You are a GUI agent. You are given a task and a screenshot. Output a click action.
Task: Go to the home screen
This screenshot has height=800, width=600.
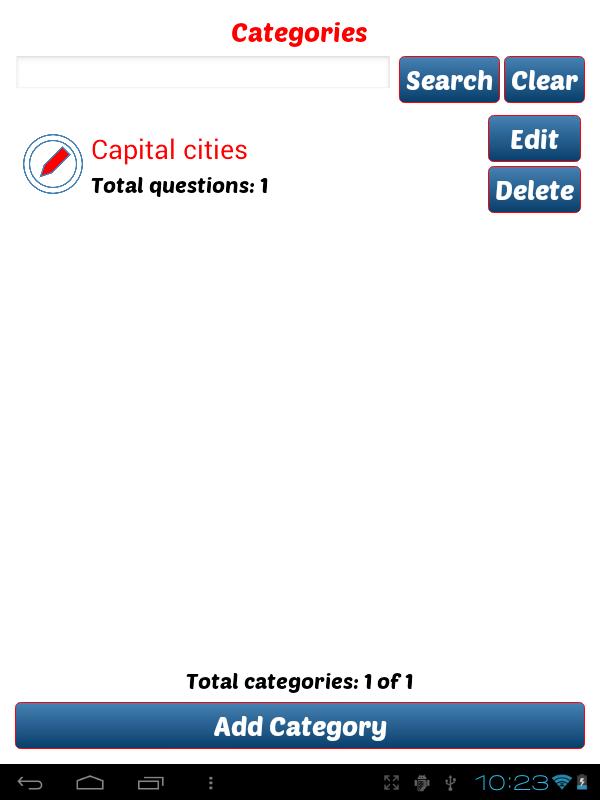click(90, 783)
